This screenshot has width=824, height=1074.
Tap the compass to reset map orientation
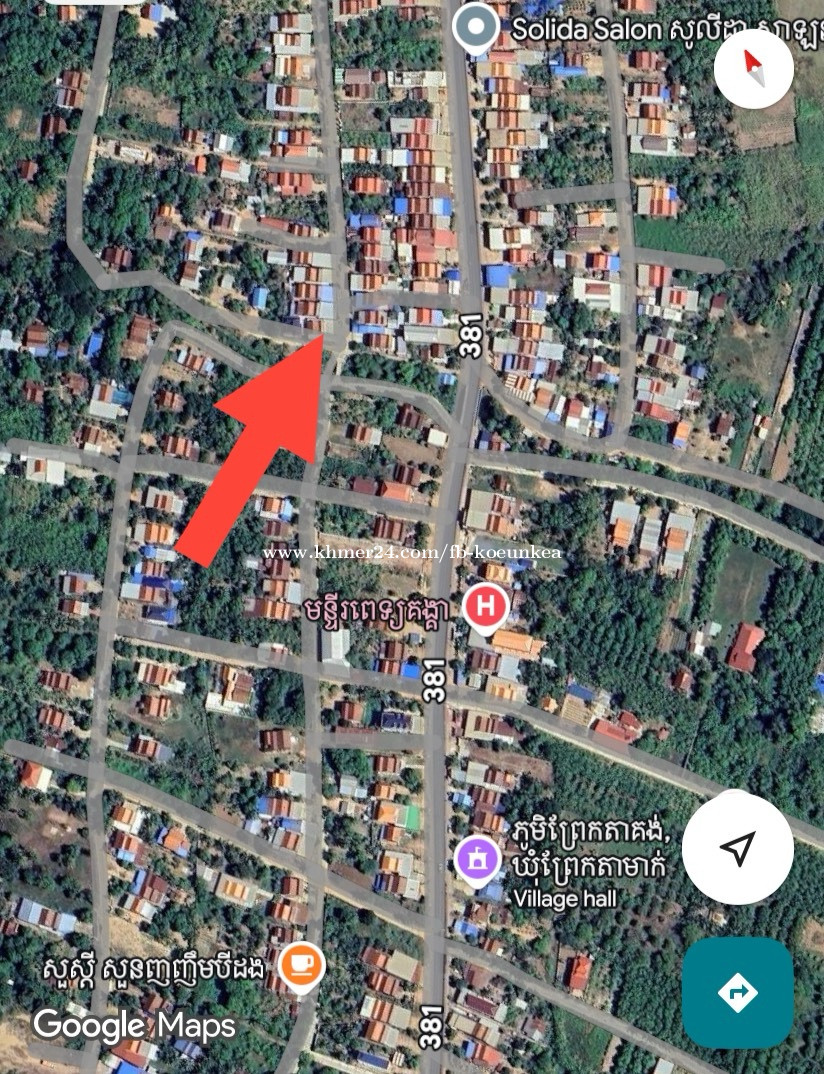(x=753, y=69)
